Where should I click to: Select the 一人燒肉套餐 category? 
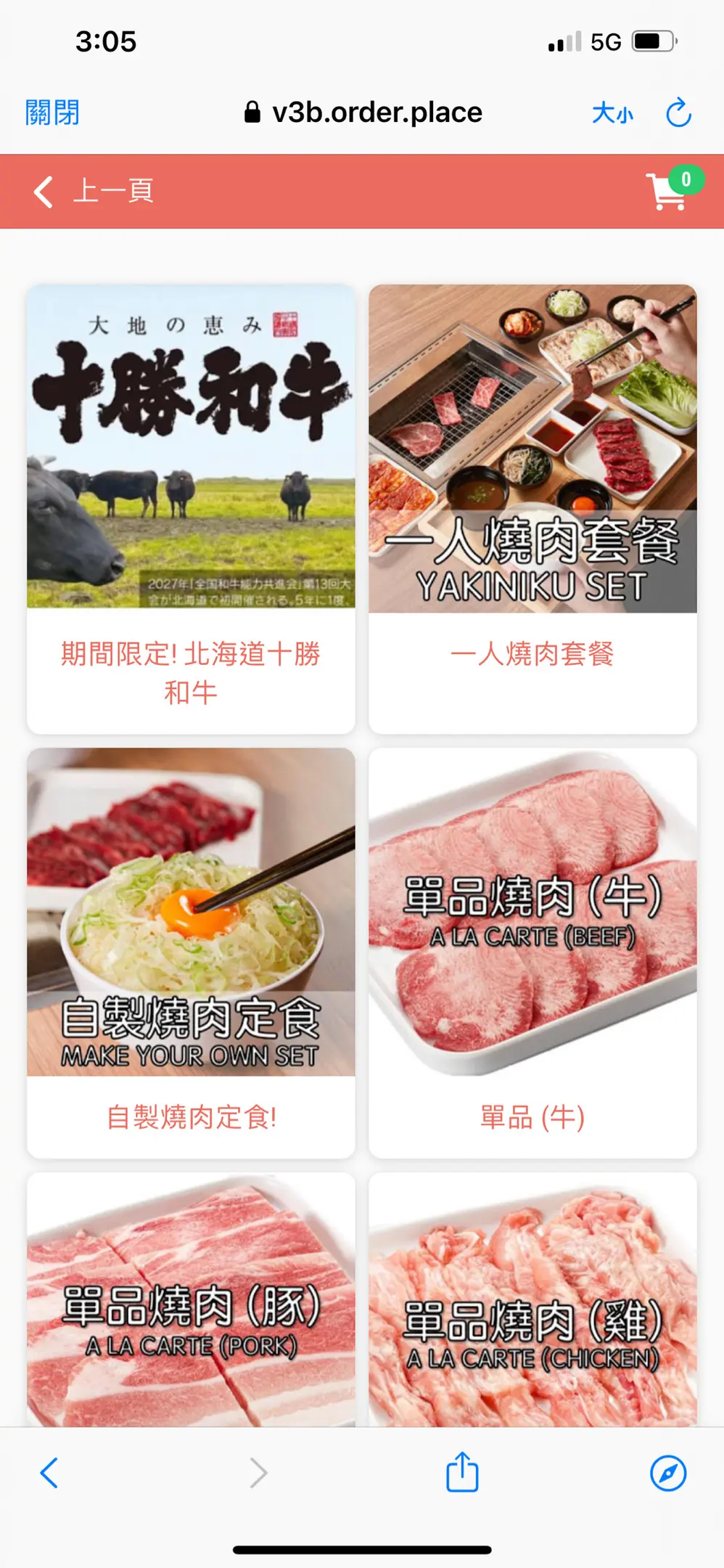pos(532,508)
